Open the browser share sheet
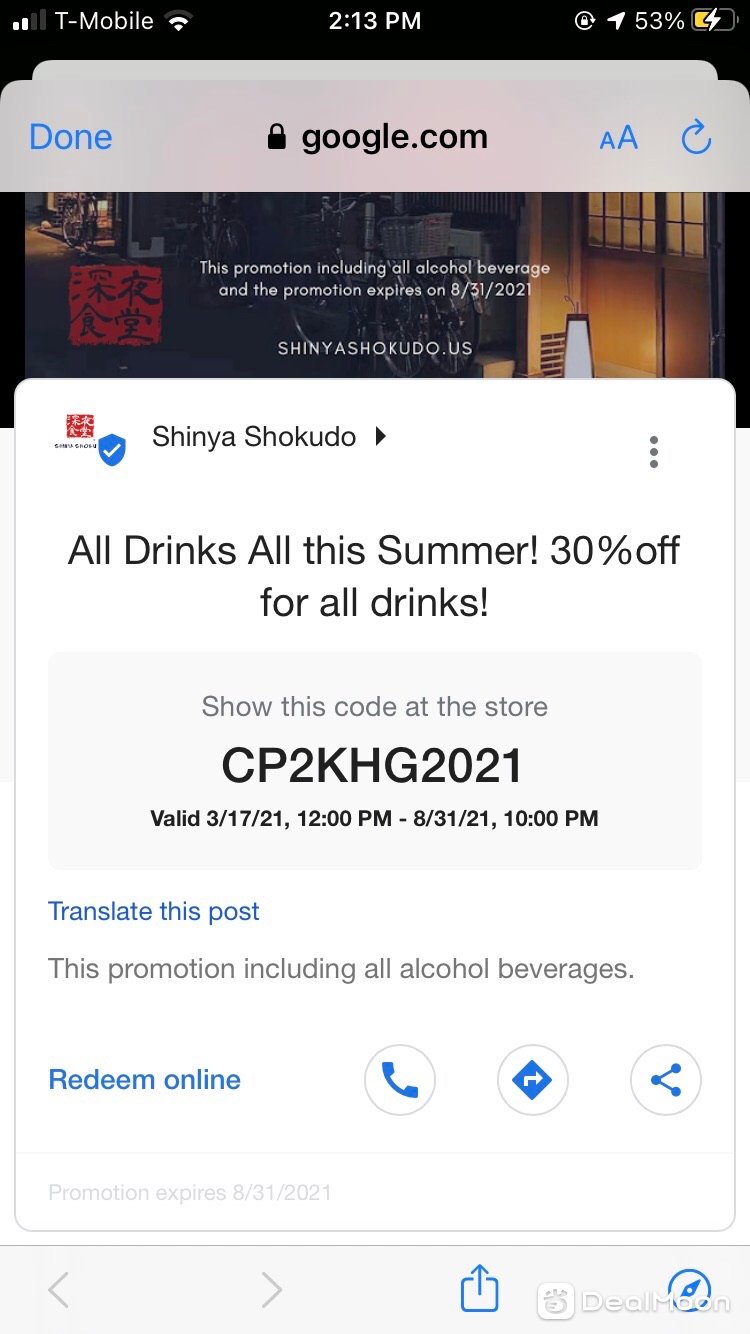This screenshot has width=750, height=1334. click(479, 1289)
